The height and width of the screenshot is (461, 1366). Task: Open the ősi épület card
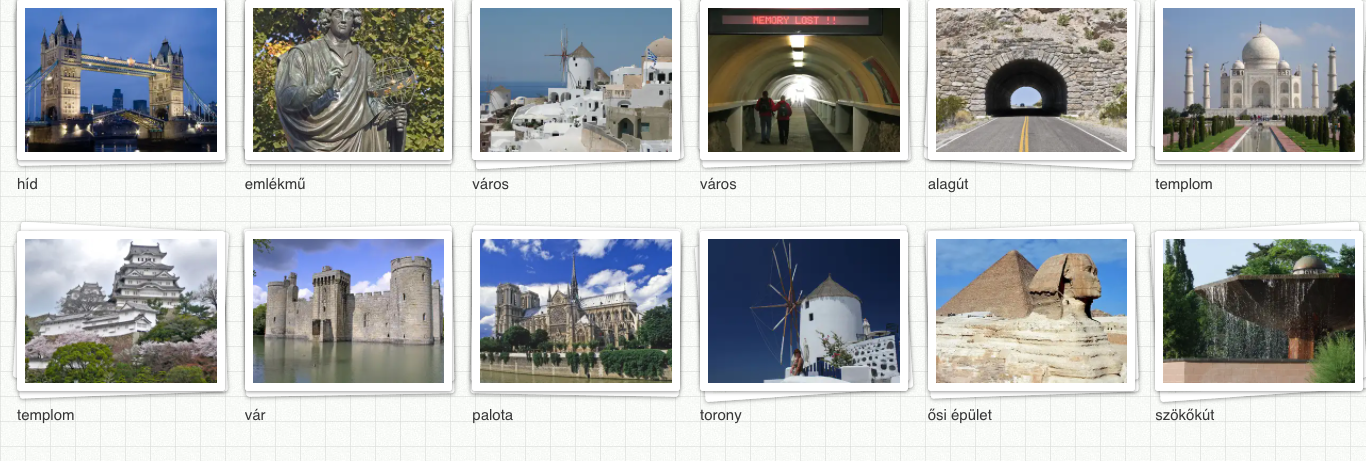click(x=1031, y=311)
